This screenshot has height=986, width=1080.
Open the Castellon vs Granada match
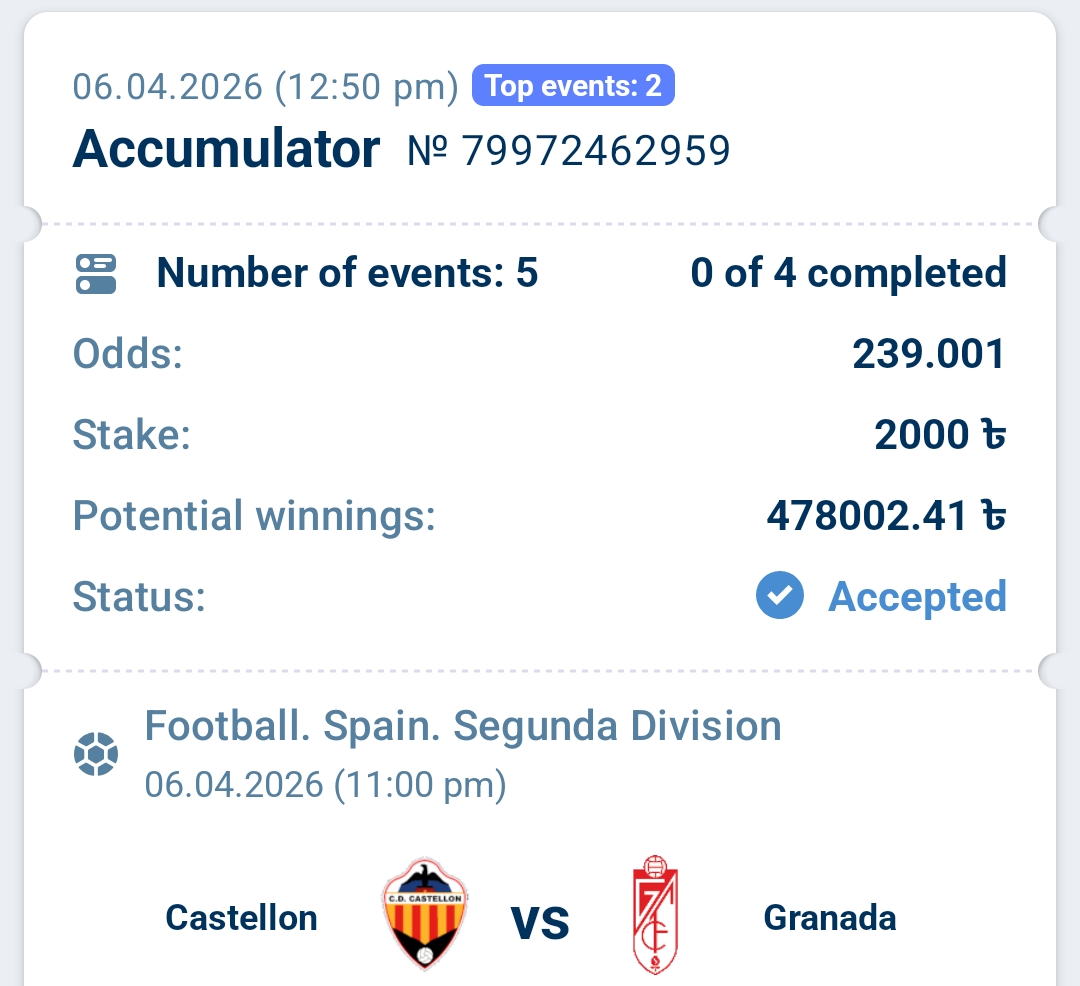point(540,918)
